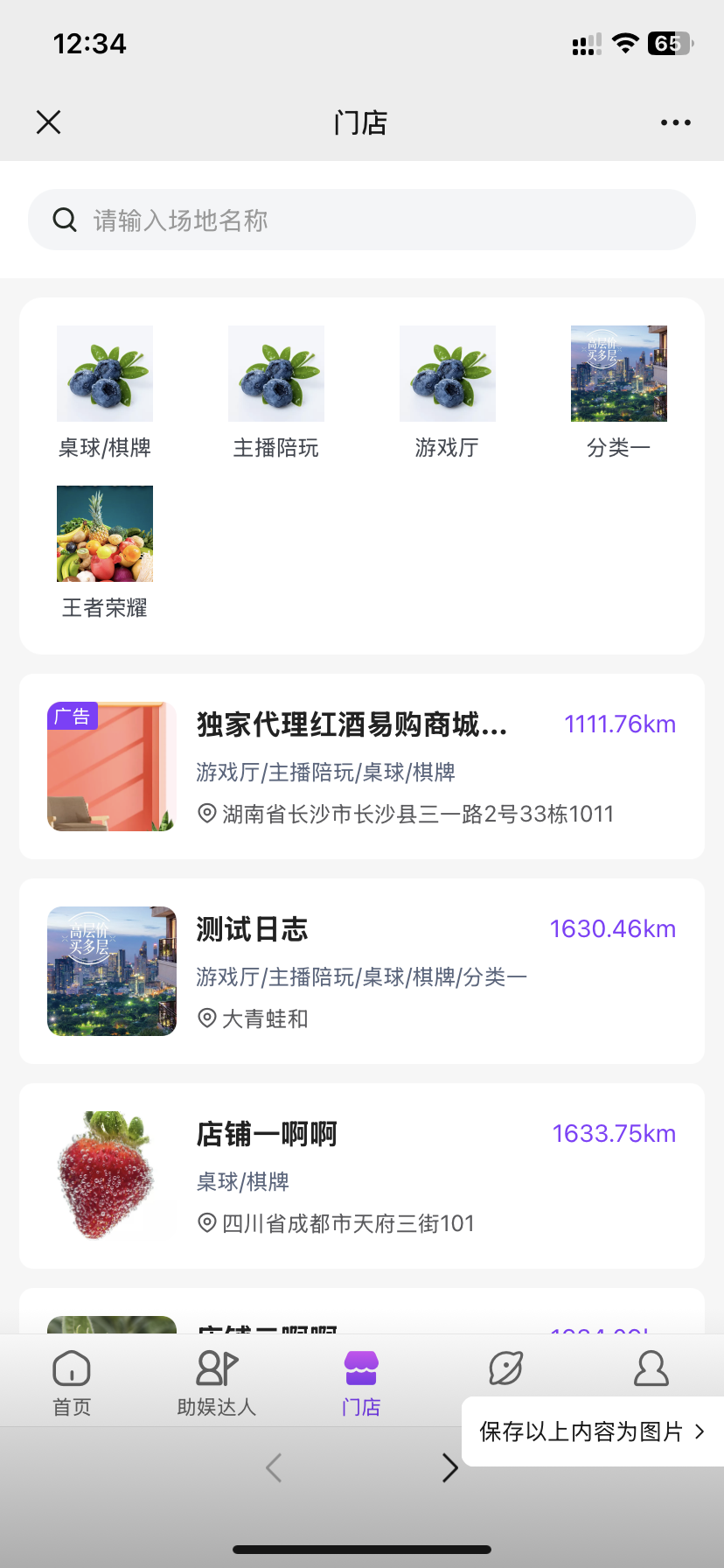Open the planet discover tab

(506, 1368)
